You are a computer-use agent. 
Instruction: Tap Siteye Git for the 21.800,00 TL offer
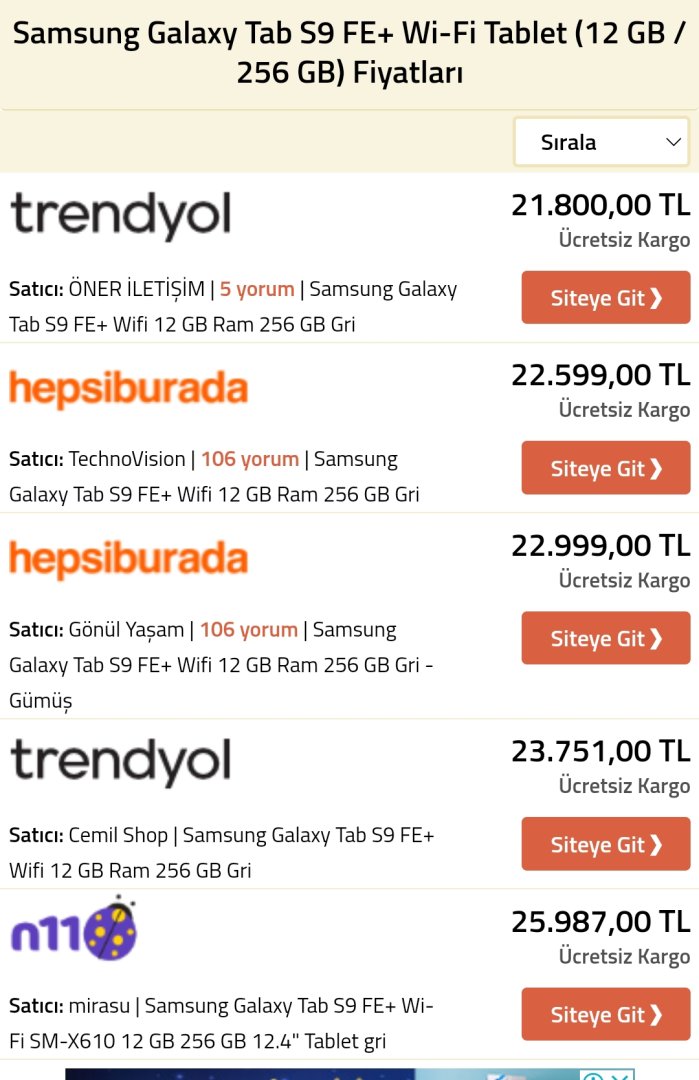(x=605, y=298)
